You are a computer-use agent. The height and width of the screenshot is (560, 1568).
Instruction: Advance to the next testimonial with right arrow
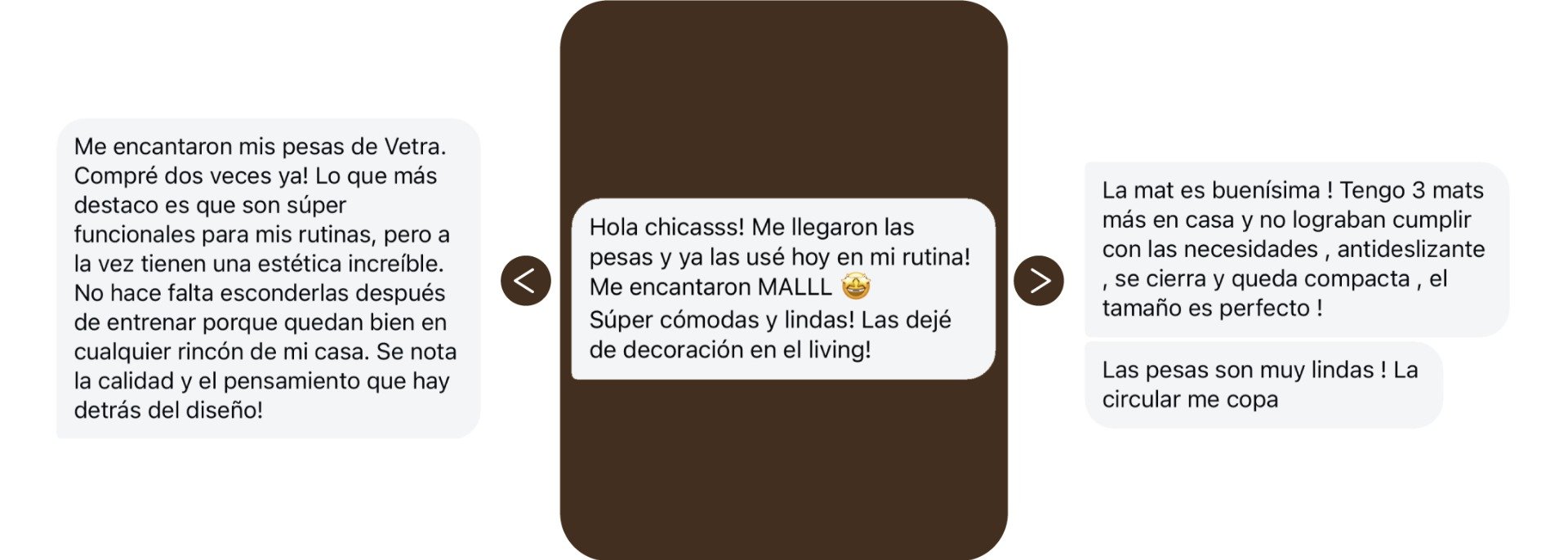(x=1039, y=281)
